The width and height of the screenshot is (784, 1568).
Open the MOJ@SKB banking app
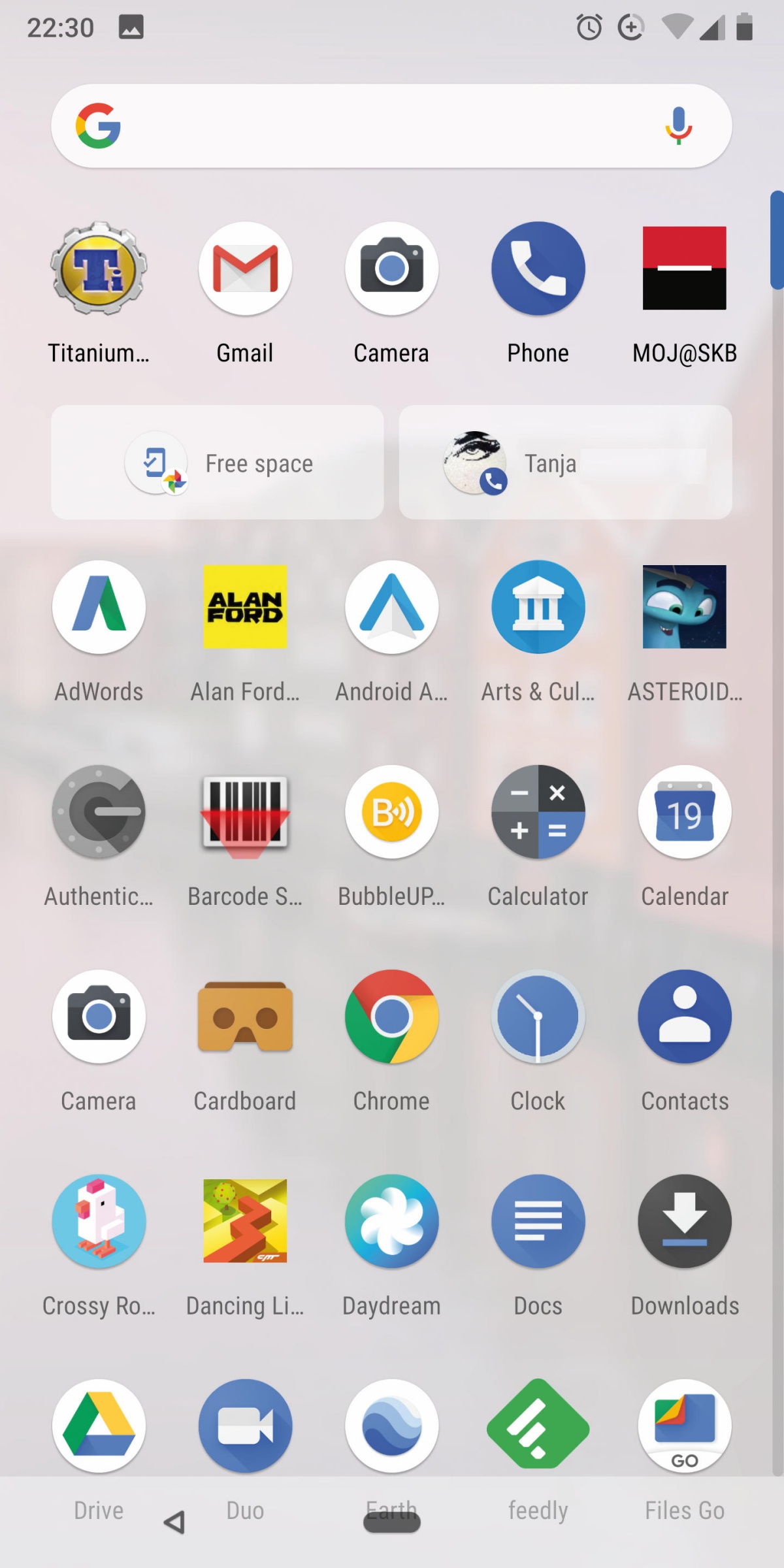(684, 269)
